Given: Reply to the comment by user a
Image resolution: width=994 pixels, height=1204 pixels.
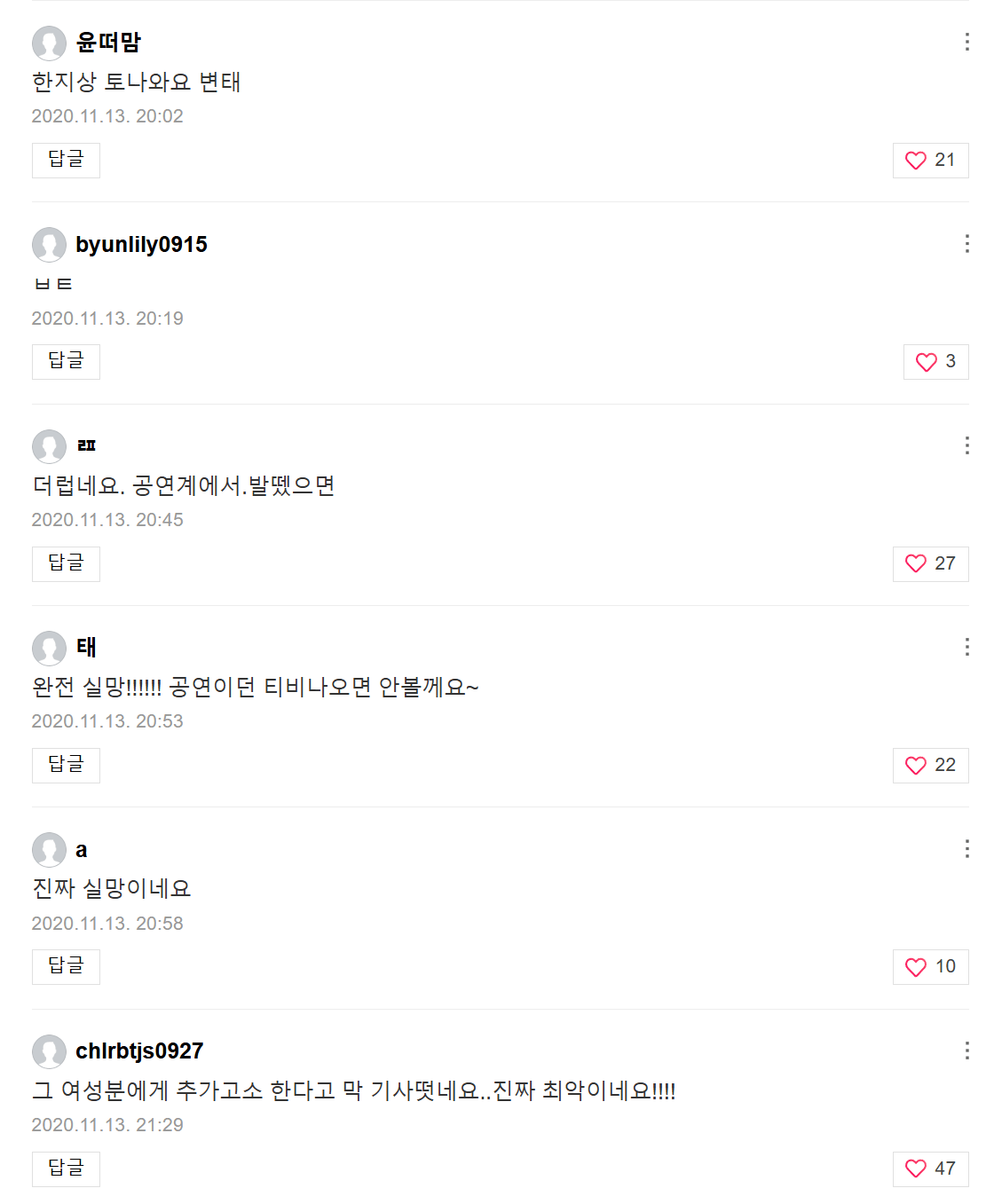Looking at the screenshot, I should coord(66,966).
